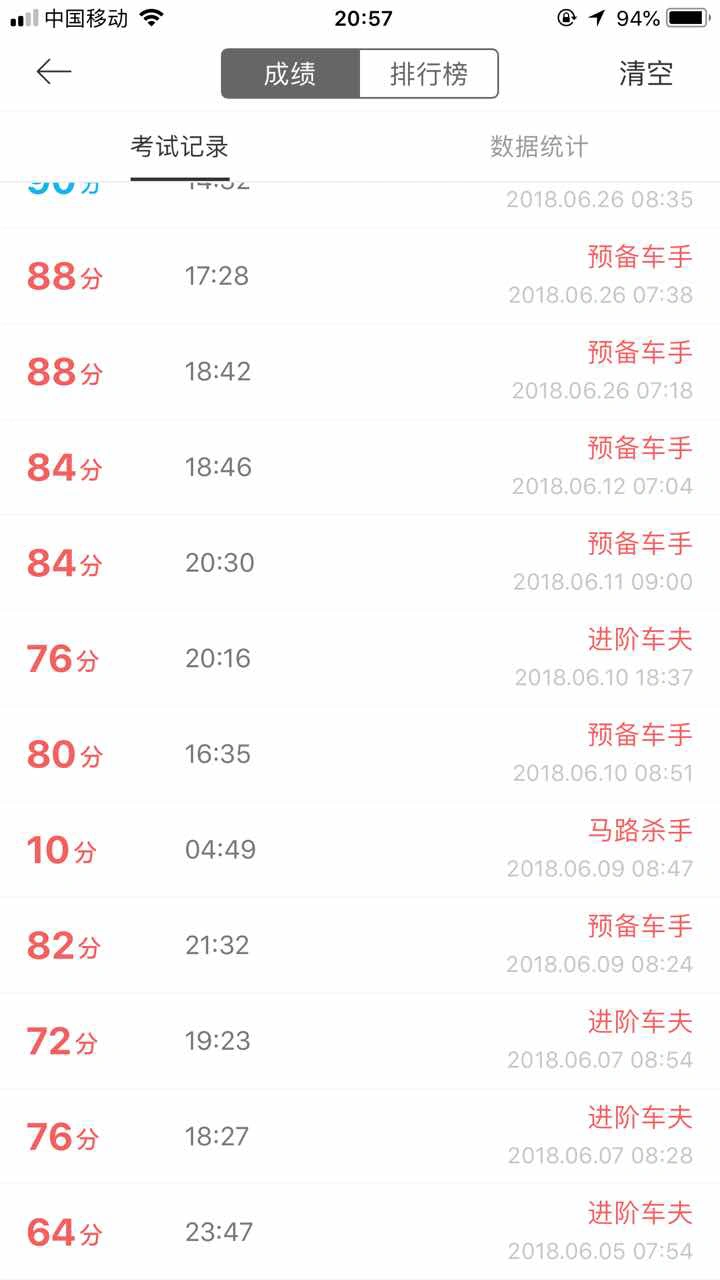Open the 76分 record from 2018.06.10 18:37

[x=360, y=659]
